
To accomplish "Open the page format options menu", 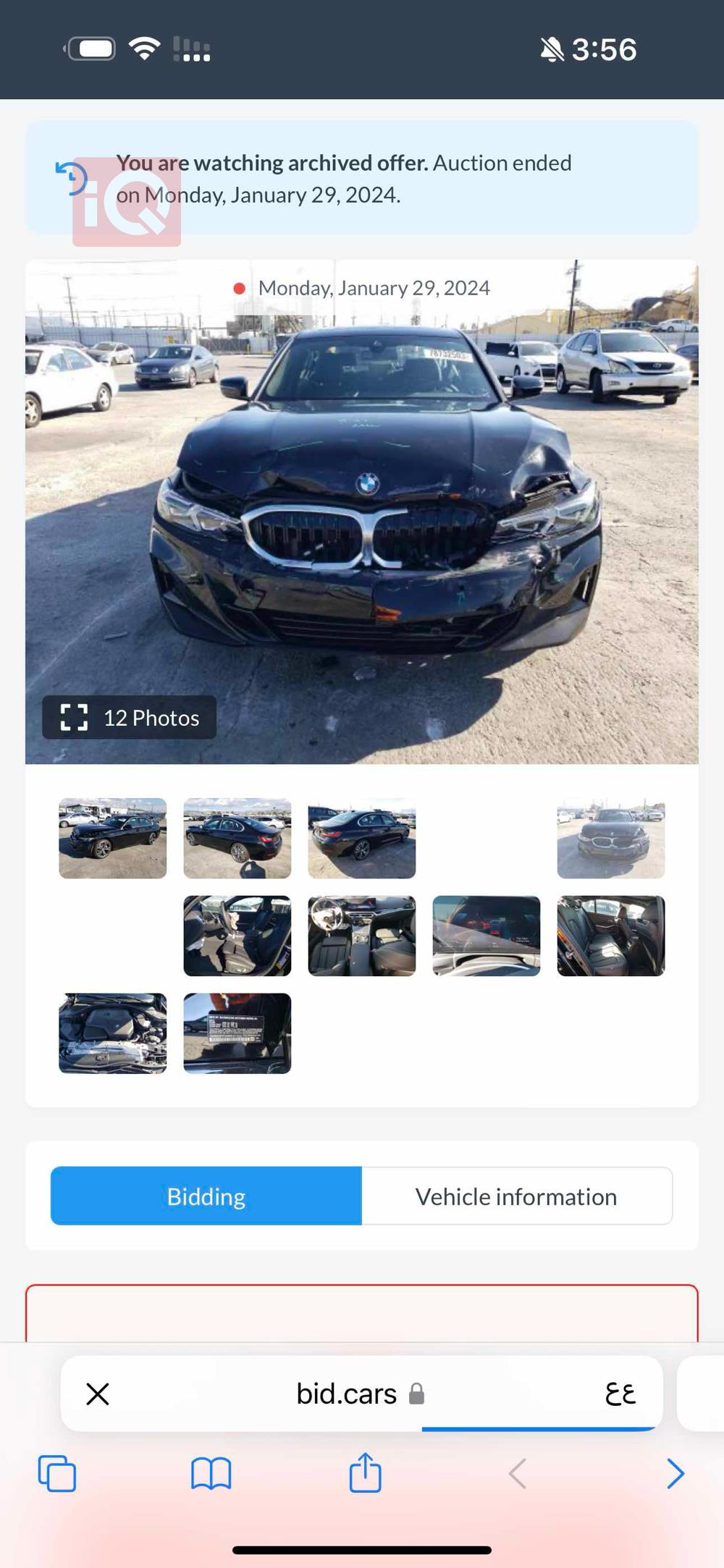I will (x=620, y=1394).
